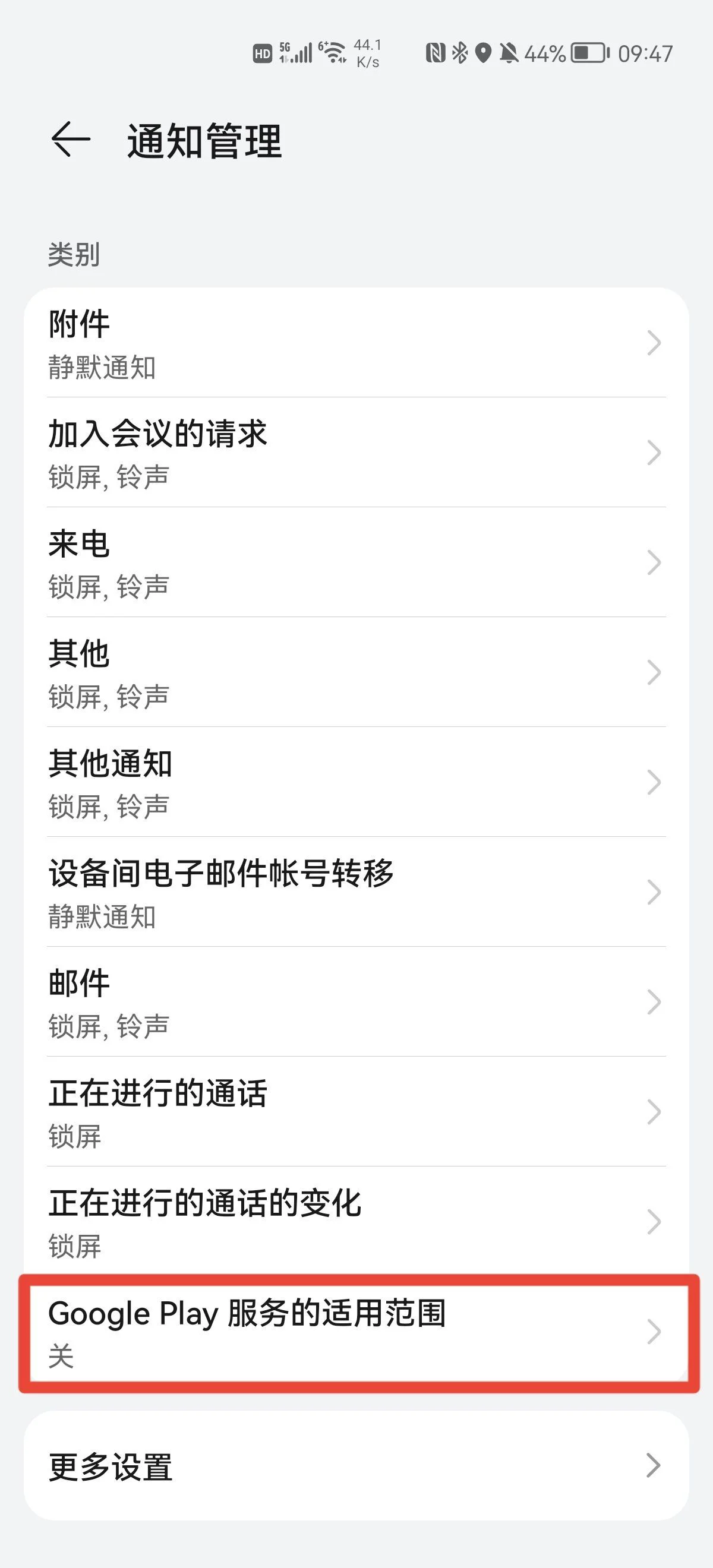Open 正在进行的通话的变化 settings
Screen dimensions: 713x1568
click(x=356, y=1222)
